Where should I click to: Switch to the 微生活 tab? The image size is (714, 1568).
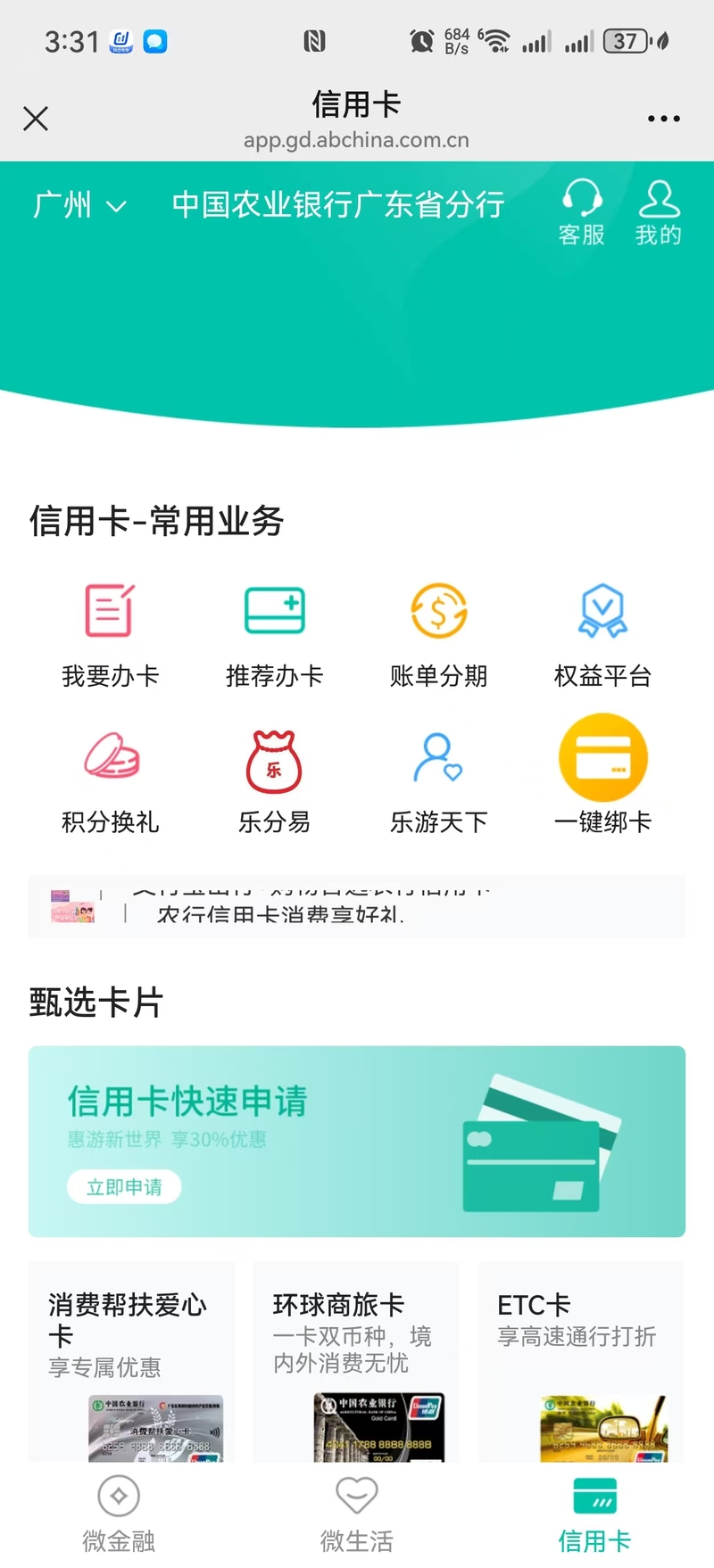(356, 1515)
